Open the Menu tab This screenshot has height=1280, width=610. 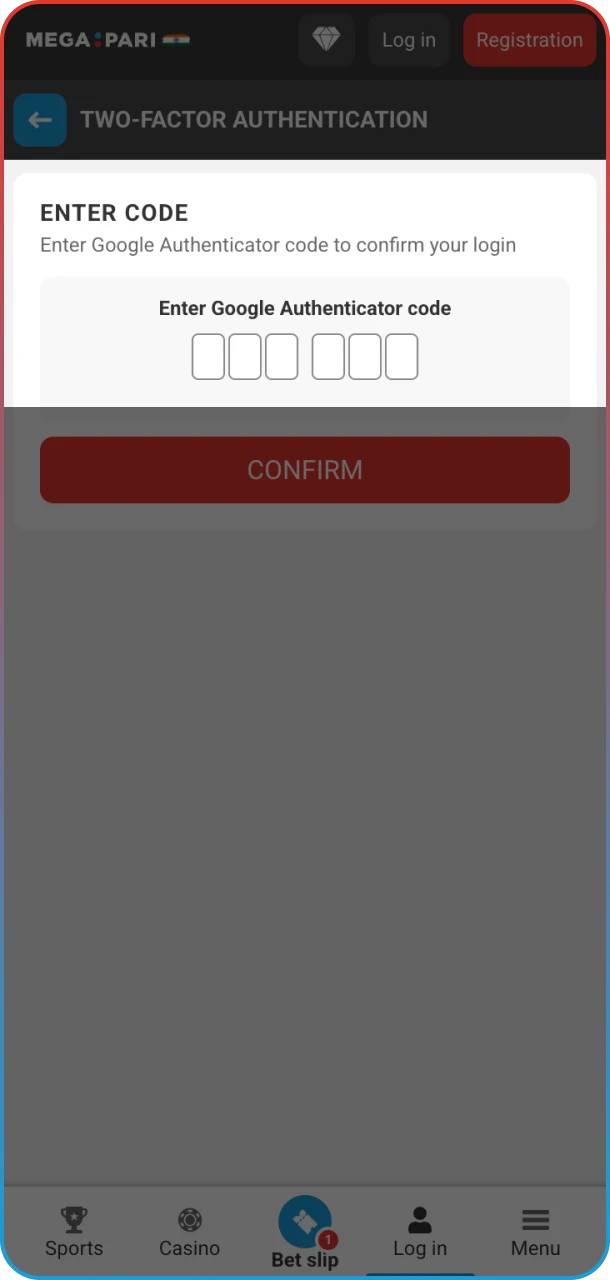tap(536, 1232)
